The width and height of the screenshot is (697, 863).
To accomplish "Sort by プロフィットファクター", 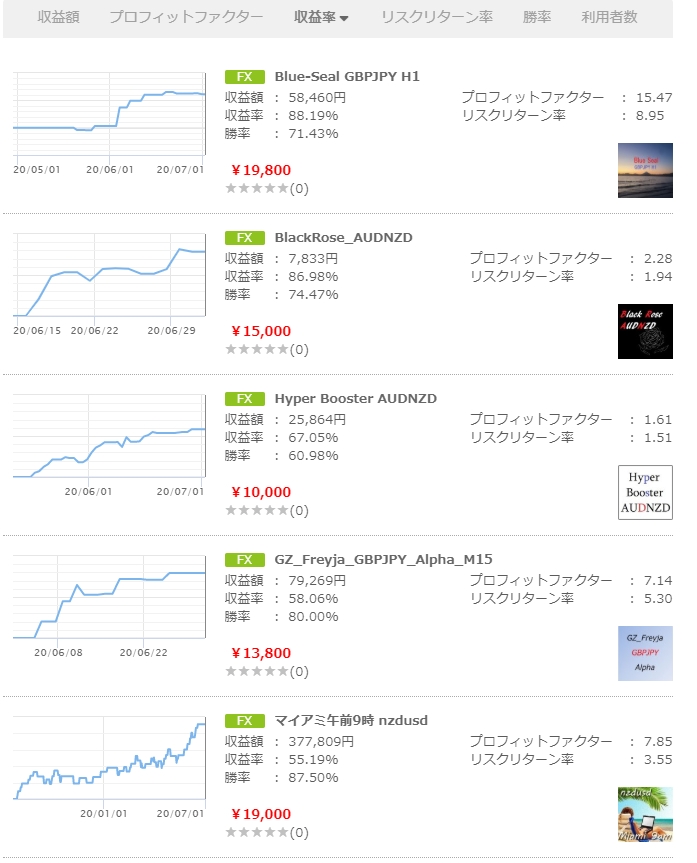I will tap(186, 17).
